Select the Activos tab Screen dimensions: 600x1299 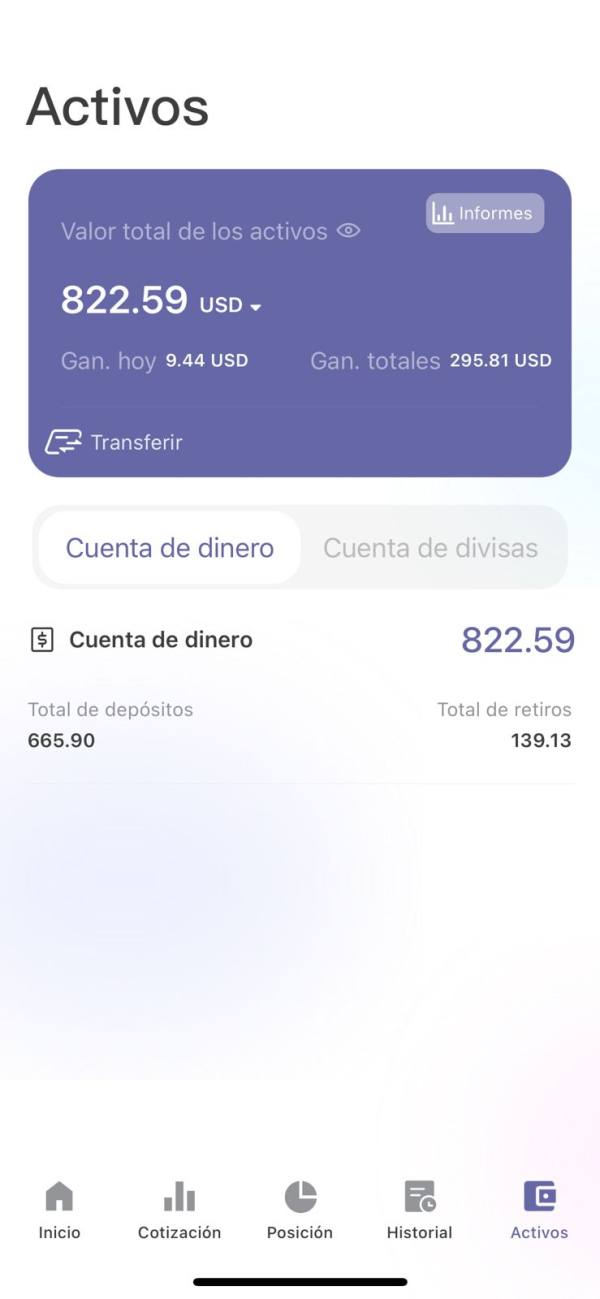(x=539, y=1210)
